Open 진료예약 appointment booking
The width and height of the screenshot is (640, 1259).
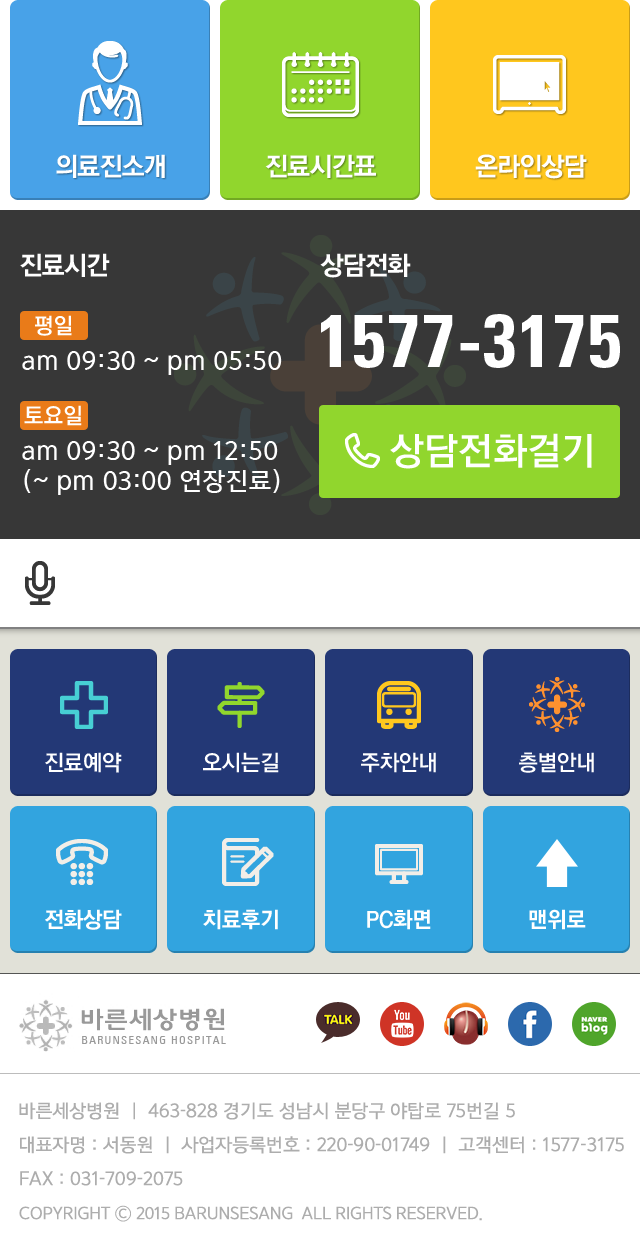click(83, 722)
